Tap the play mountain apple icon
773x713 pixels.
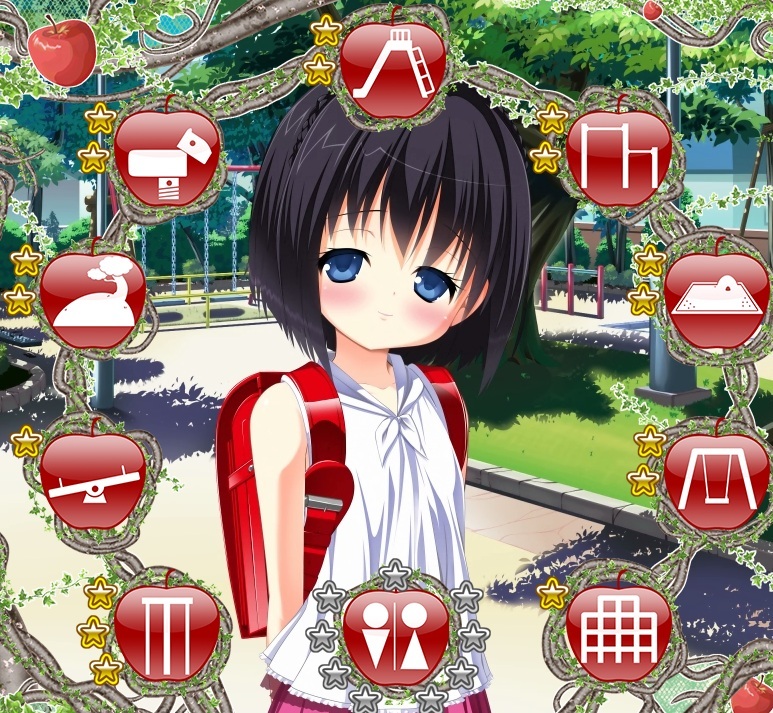click(92, 296)
